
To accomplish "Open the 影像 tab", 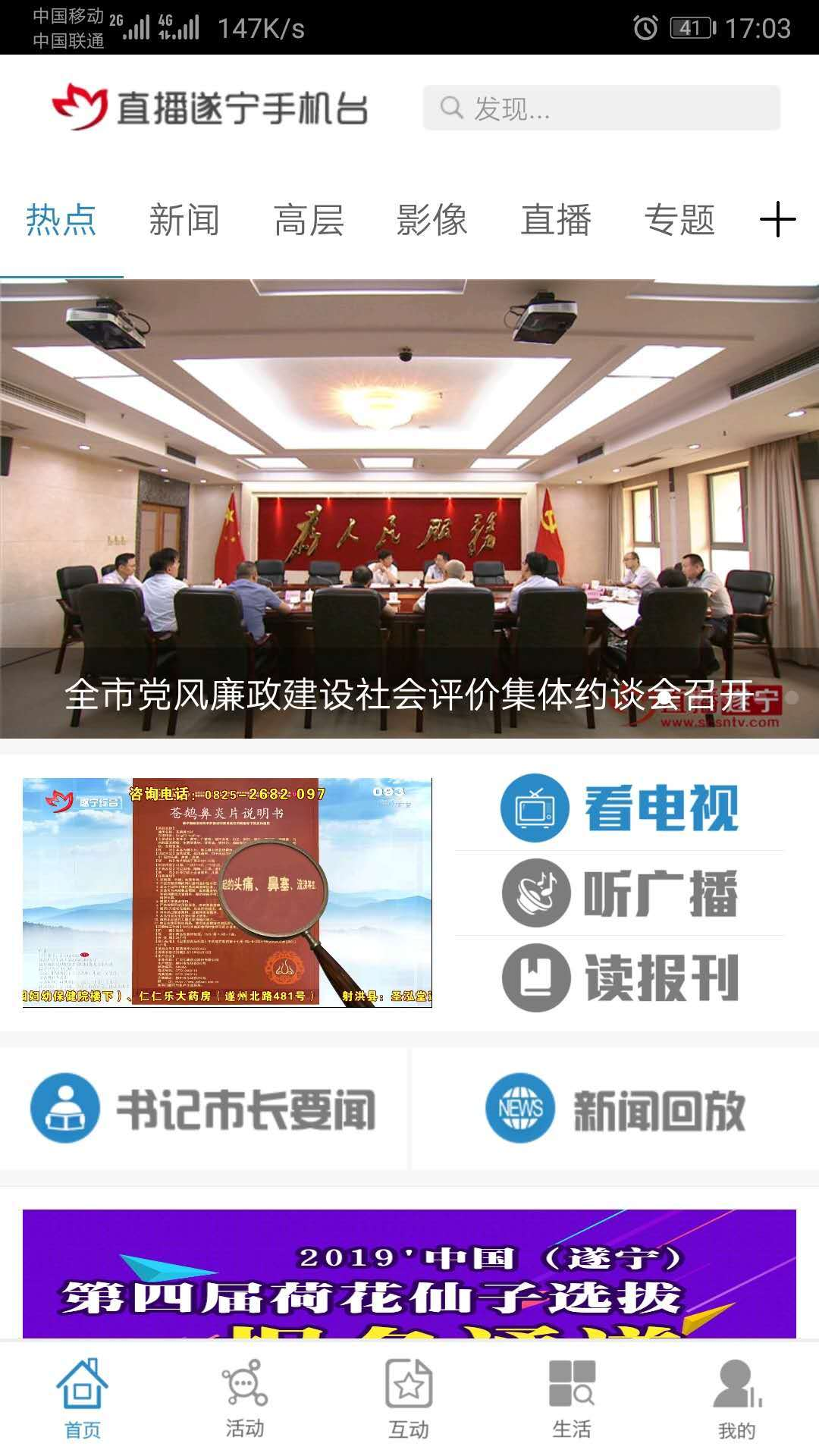I will click(431, 221).
